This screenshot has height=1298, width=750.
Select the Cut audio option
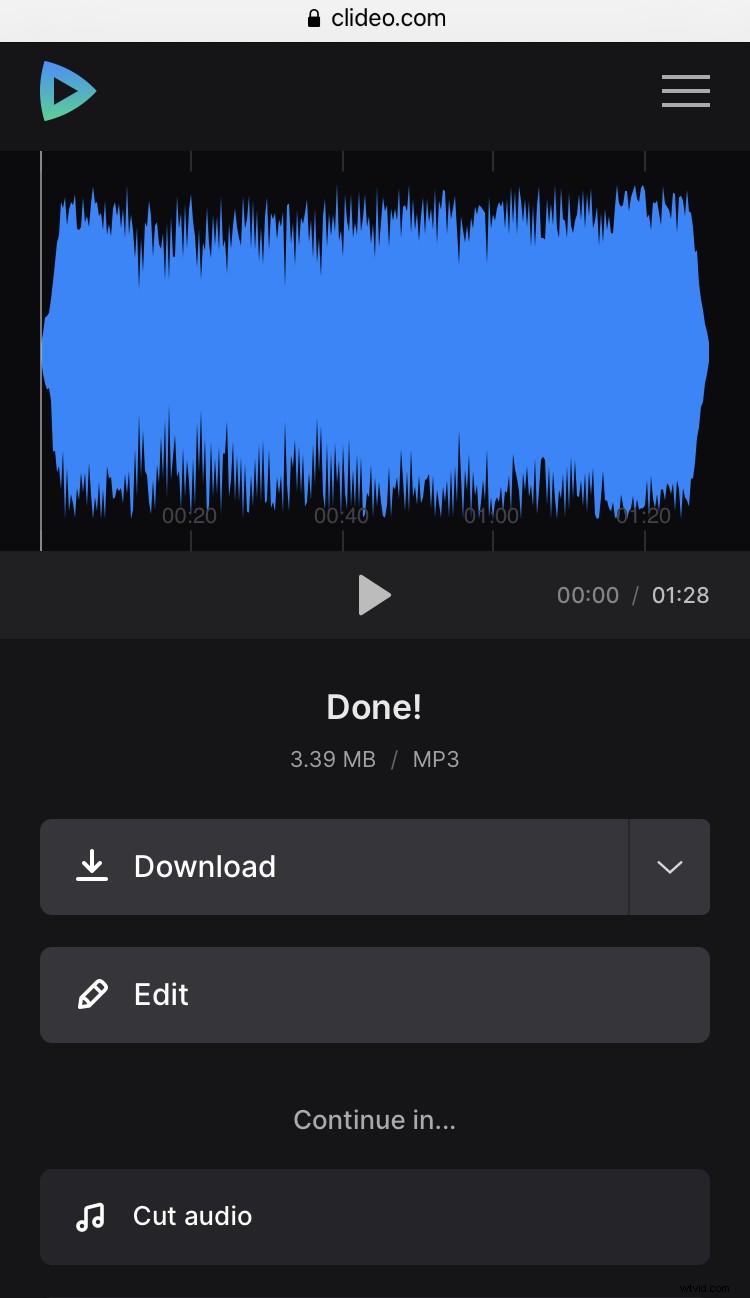[374, 1217]
